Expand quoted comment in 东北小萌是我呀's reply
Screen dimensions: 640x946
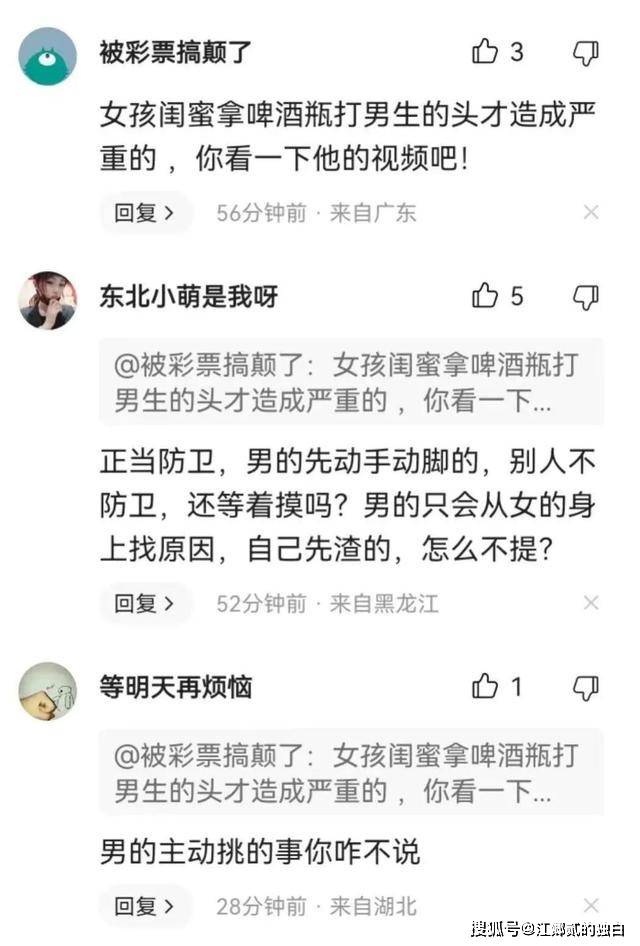(x=350, y=382)
